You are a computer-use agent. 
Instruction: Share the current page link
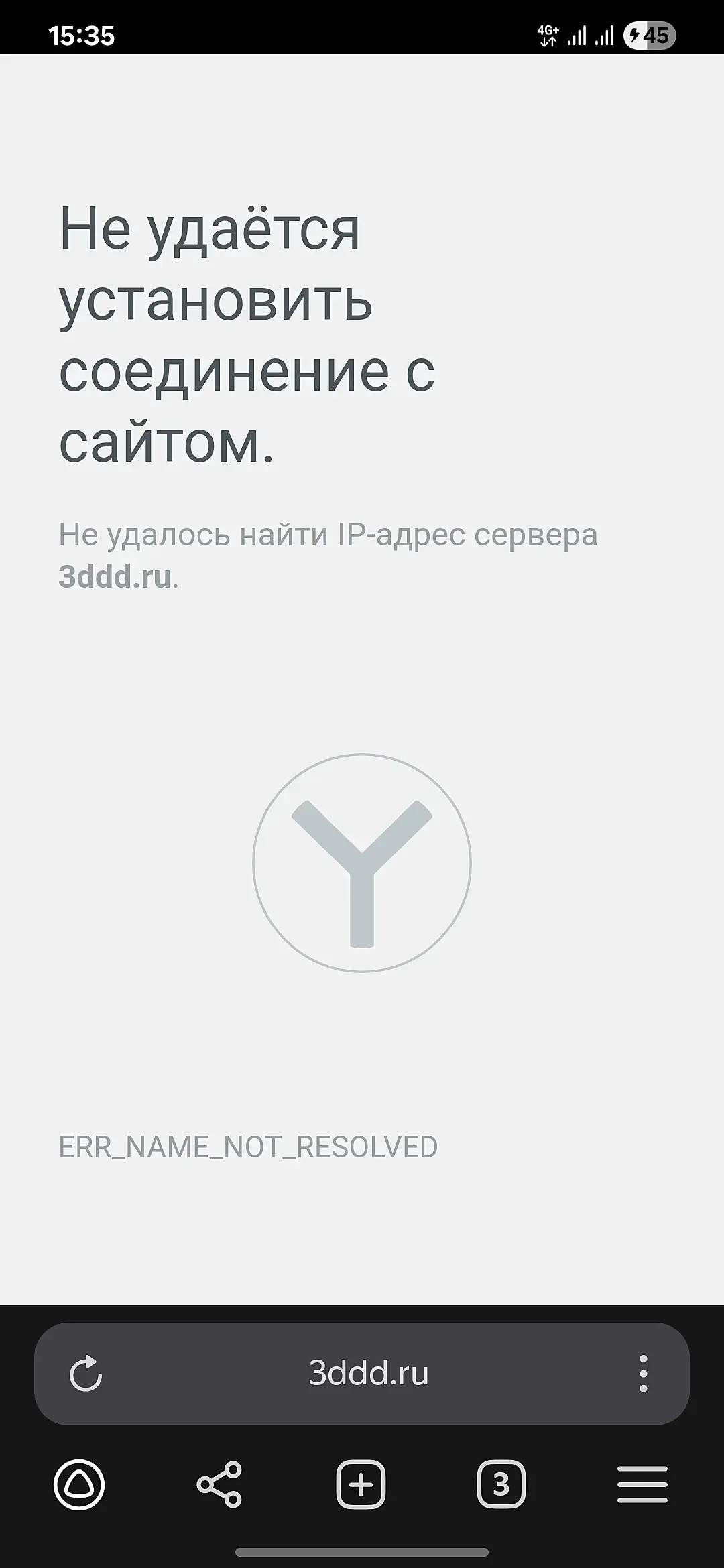click(x=219, y=1485)
